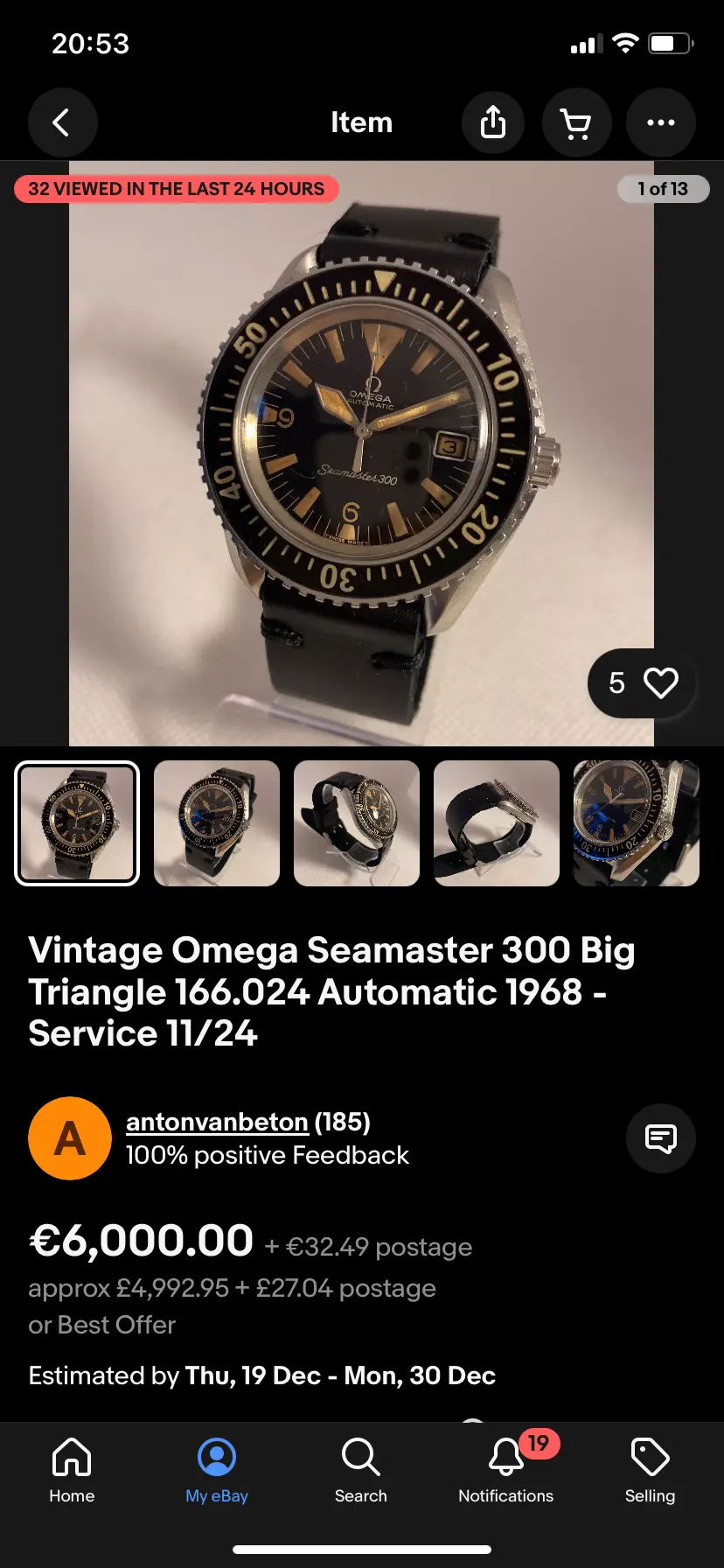Select the fourth thumbnail showing the strap
This screenshot has width=724, height=1568.
tap(497, 823)
